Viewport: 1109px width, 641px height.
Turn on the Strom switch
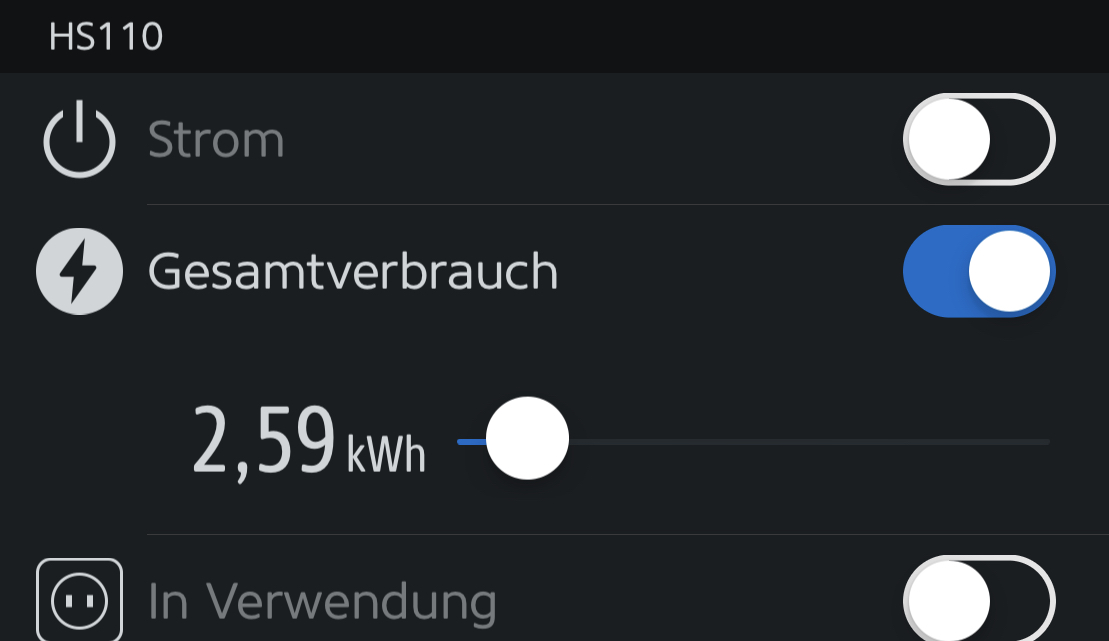pos(978,139)
